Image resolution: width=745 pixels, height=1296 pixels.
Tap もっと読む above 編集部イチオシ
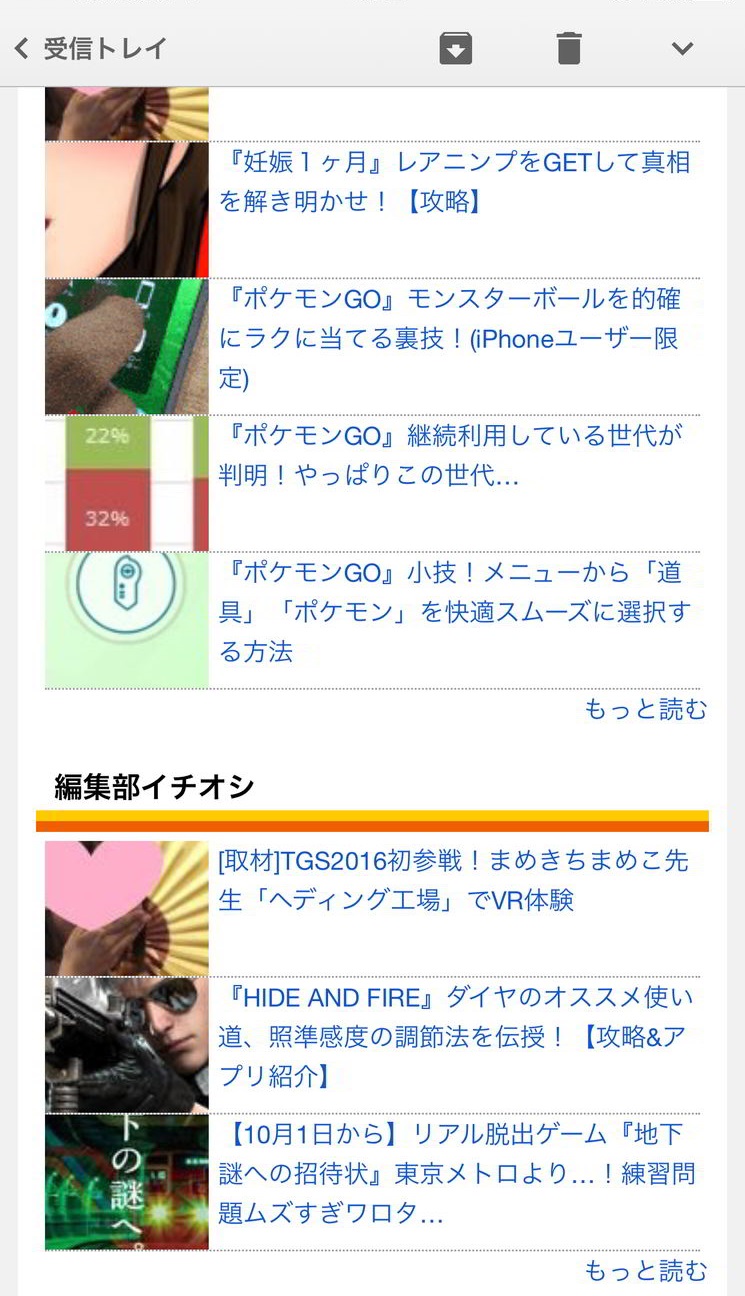(x=646, y=709)
